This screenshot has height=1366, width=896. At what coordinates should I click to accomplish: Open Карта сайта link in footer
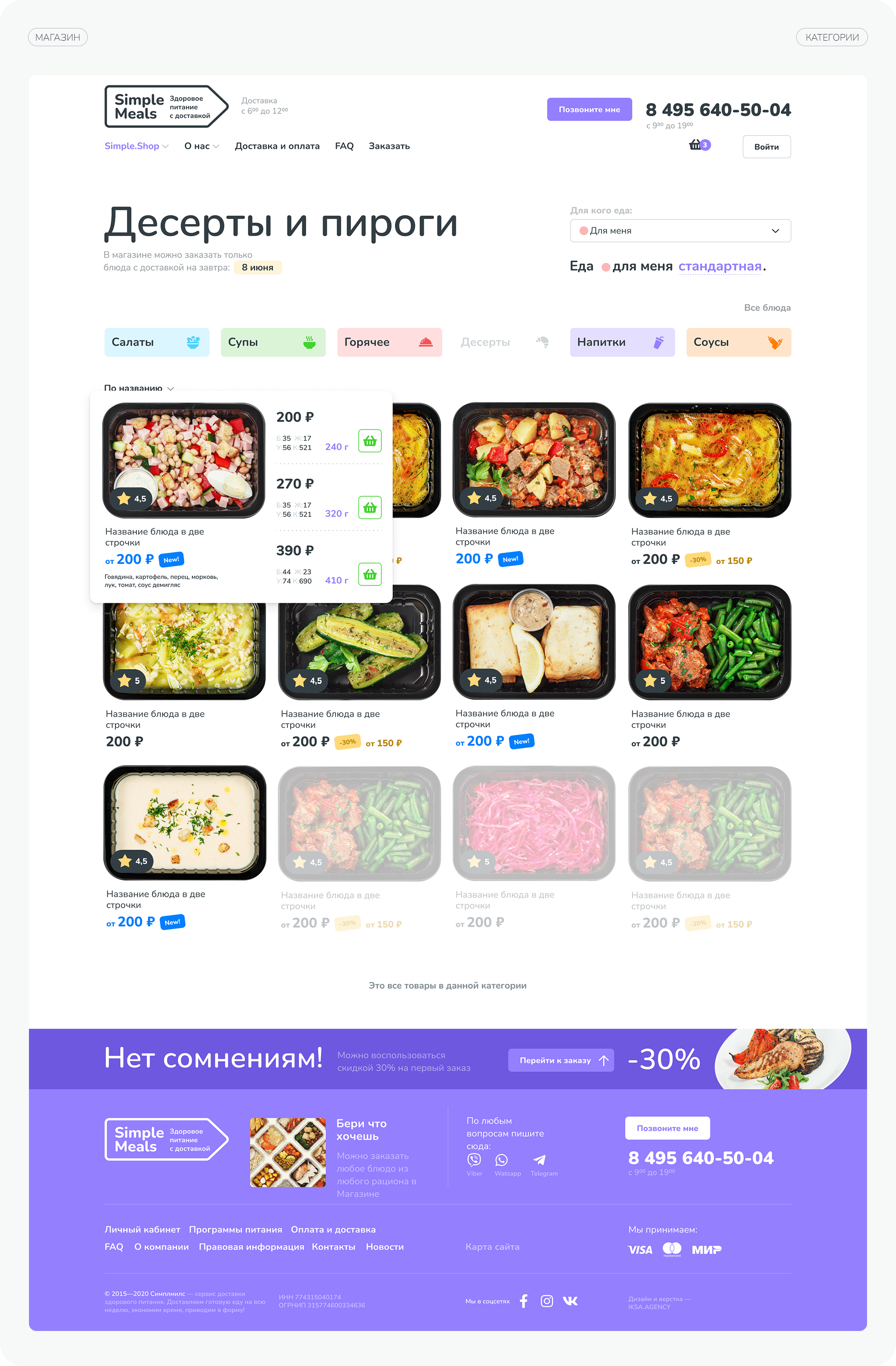pos(492,1246)
